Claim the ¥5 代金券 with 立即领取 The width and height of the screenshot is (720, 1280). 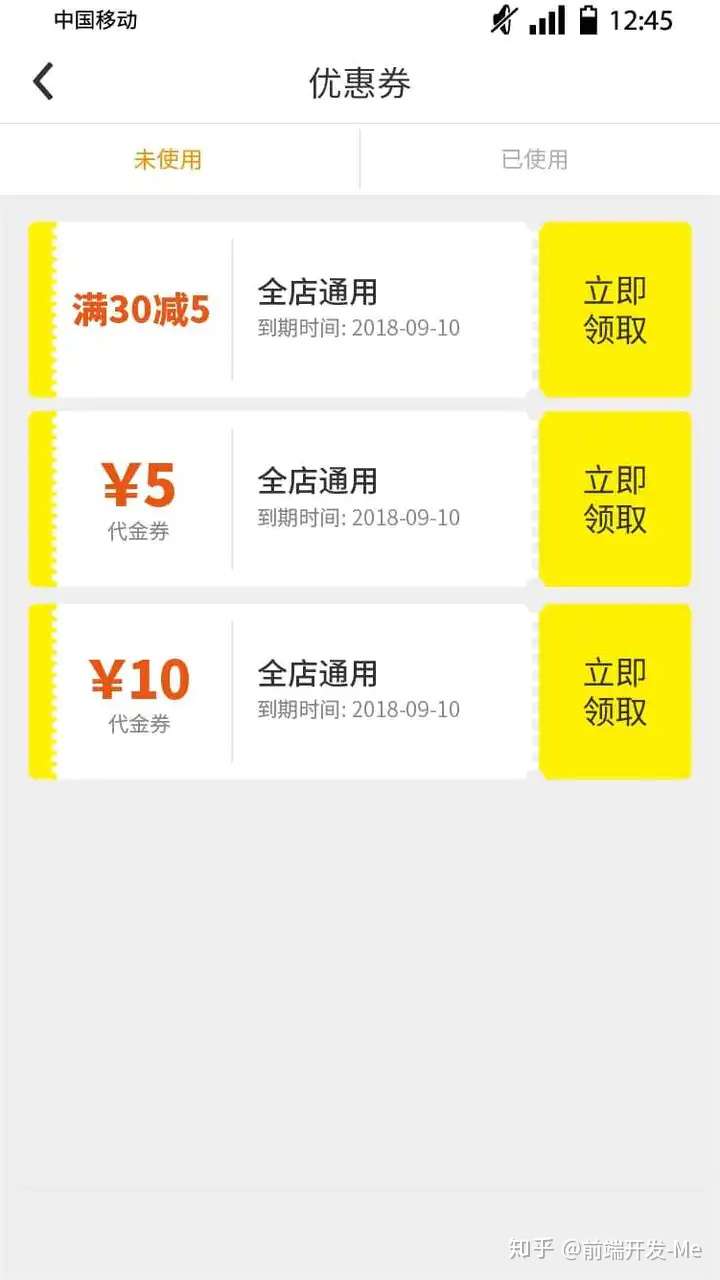pos(615,499)
